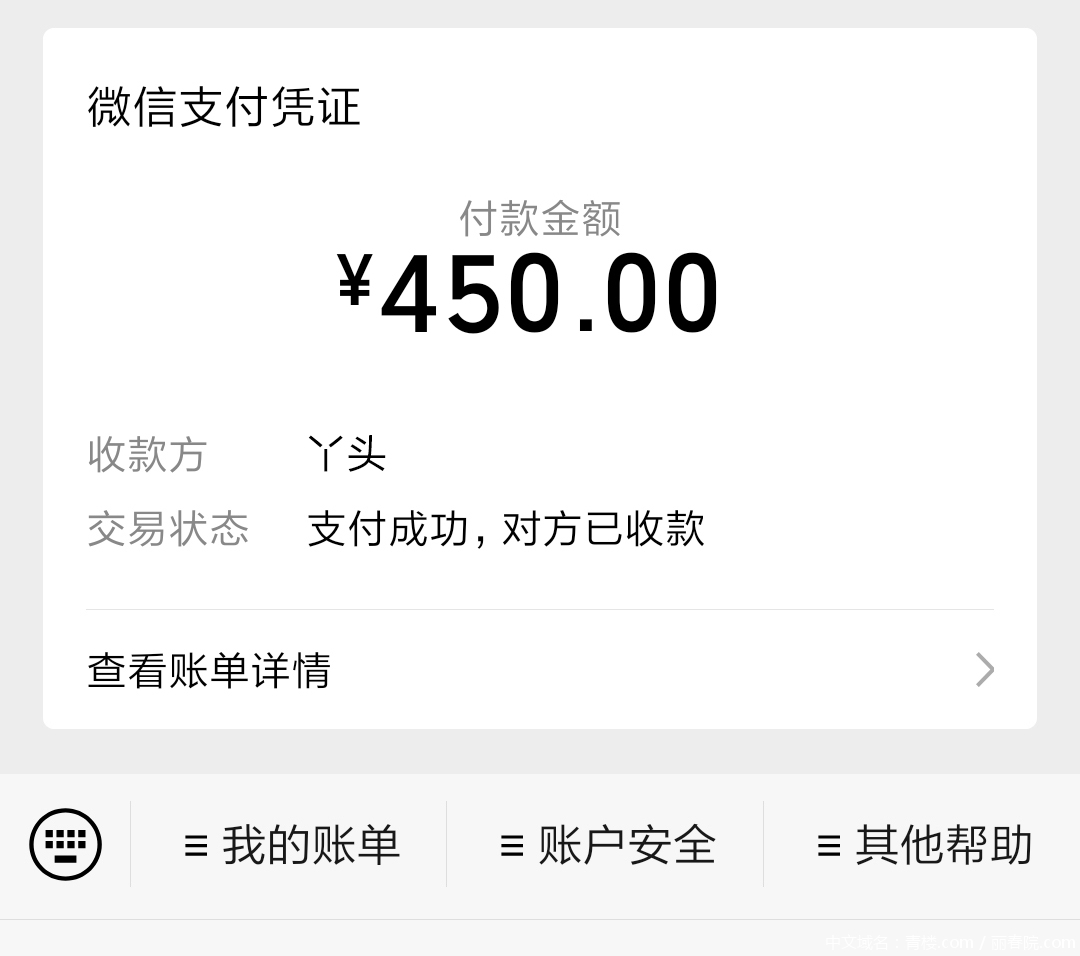The image size is (1080, 956).
Task: Open the 账户安全 menu
Action: coord(607,845)
